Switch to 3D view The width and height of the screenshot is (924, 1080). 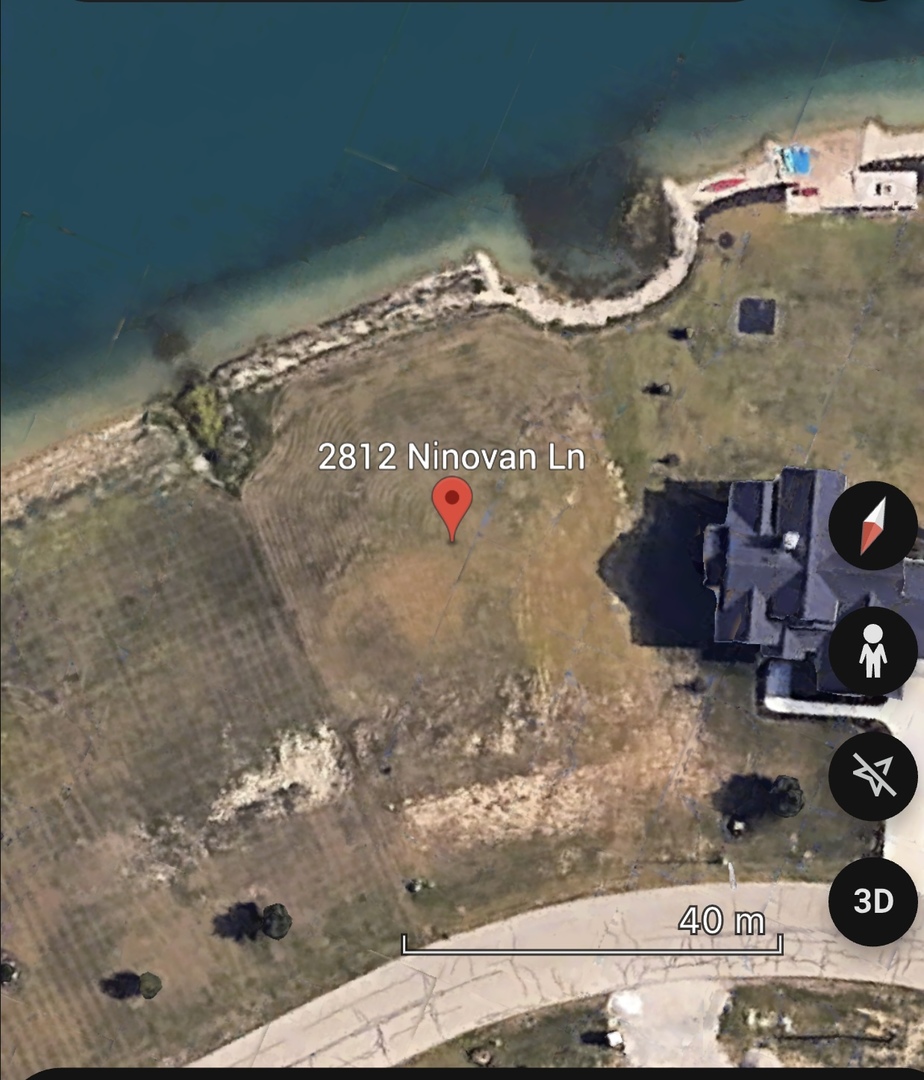click(x=872, y=901)
